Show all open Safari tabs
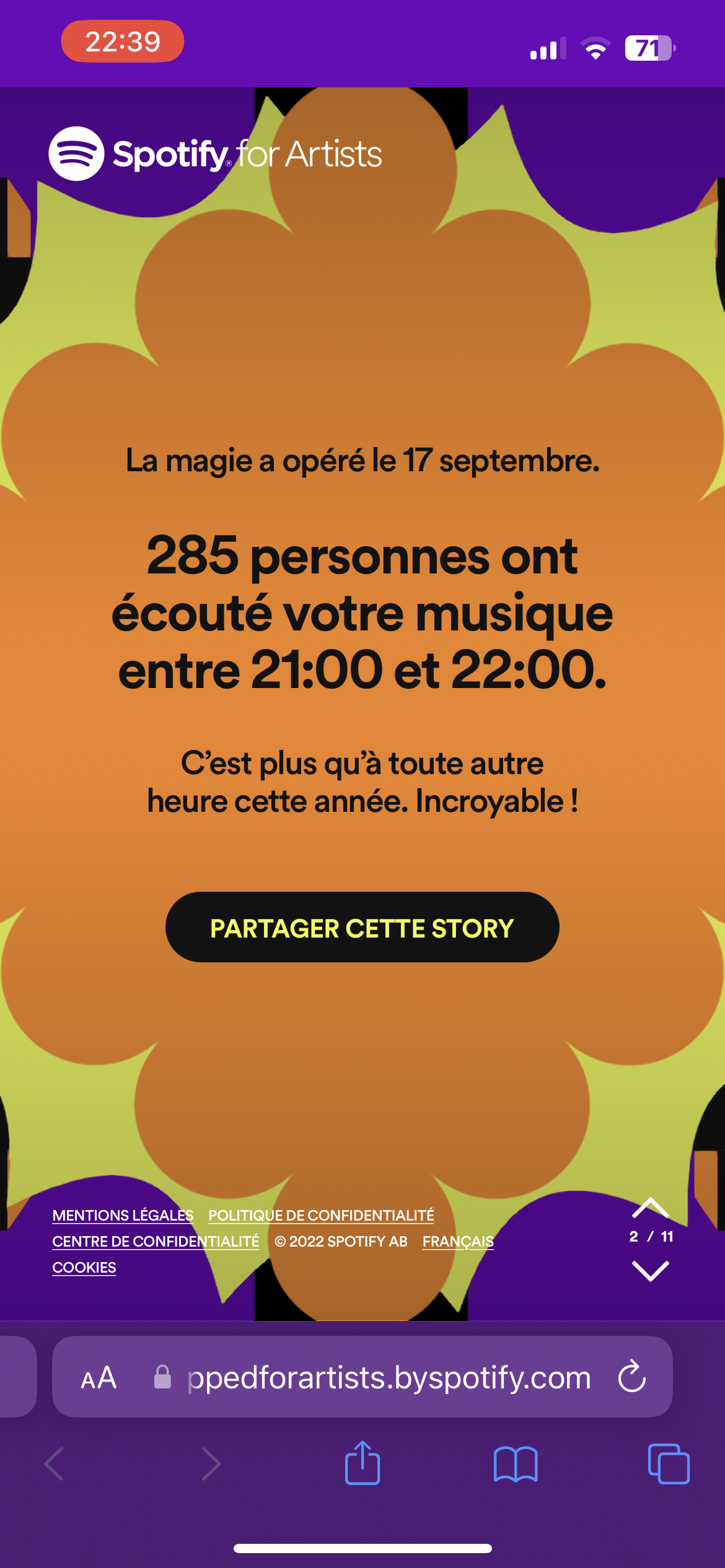Image resolution: width=725 pixels, height=1568 pixels. pos(668,1464)
